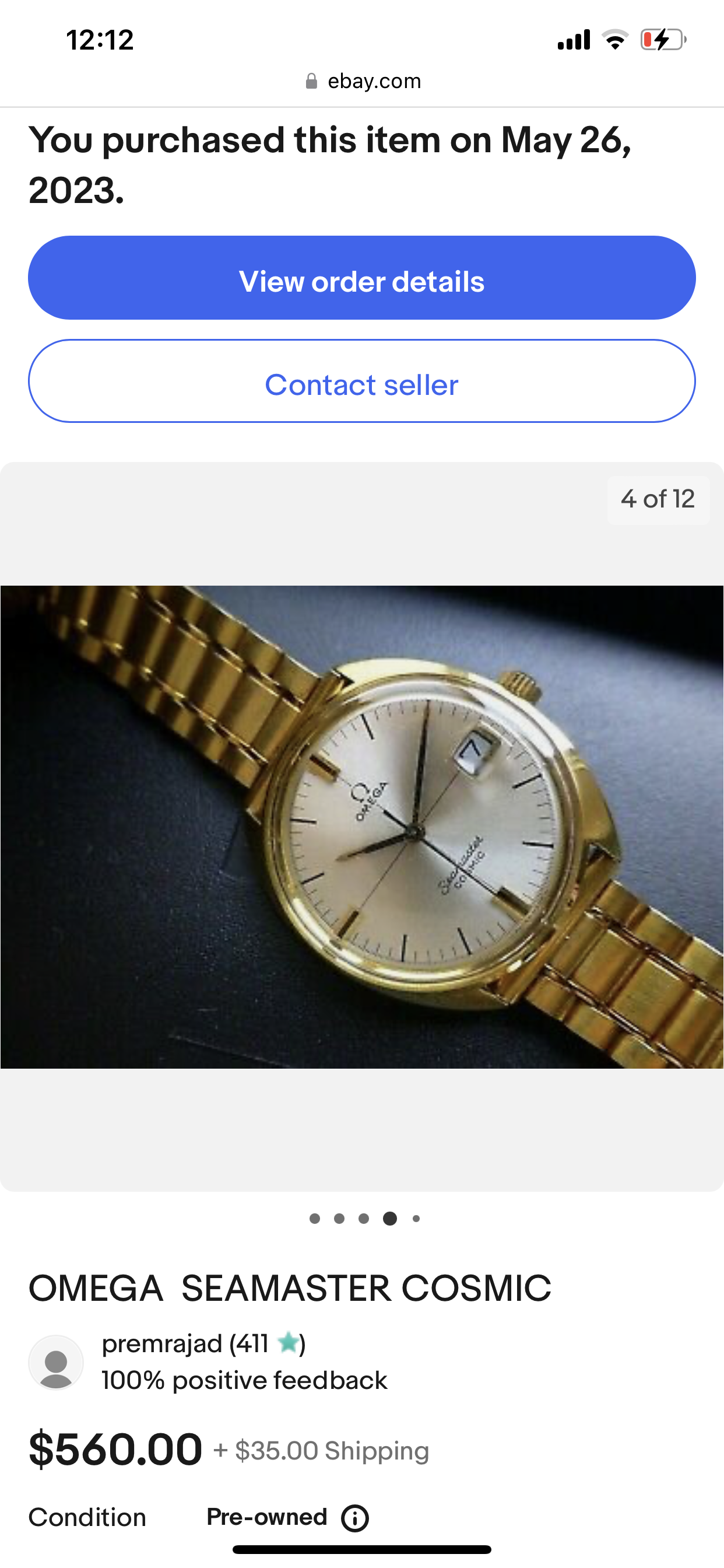Tap the ebay.com address bar

(363, 81)
